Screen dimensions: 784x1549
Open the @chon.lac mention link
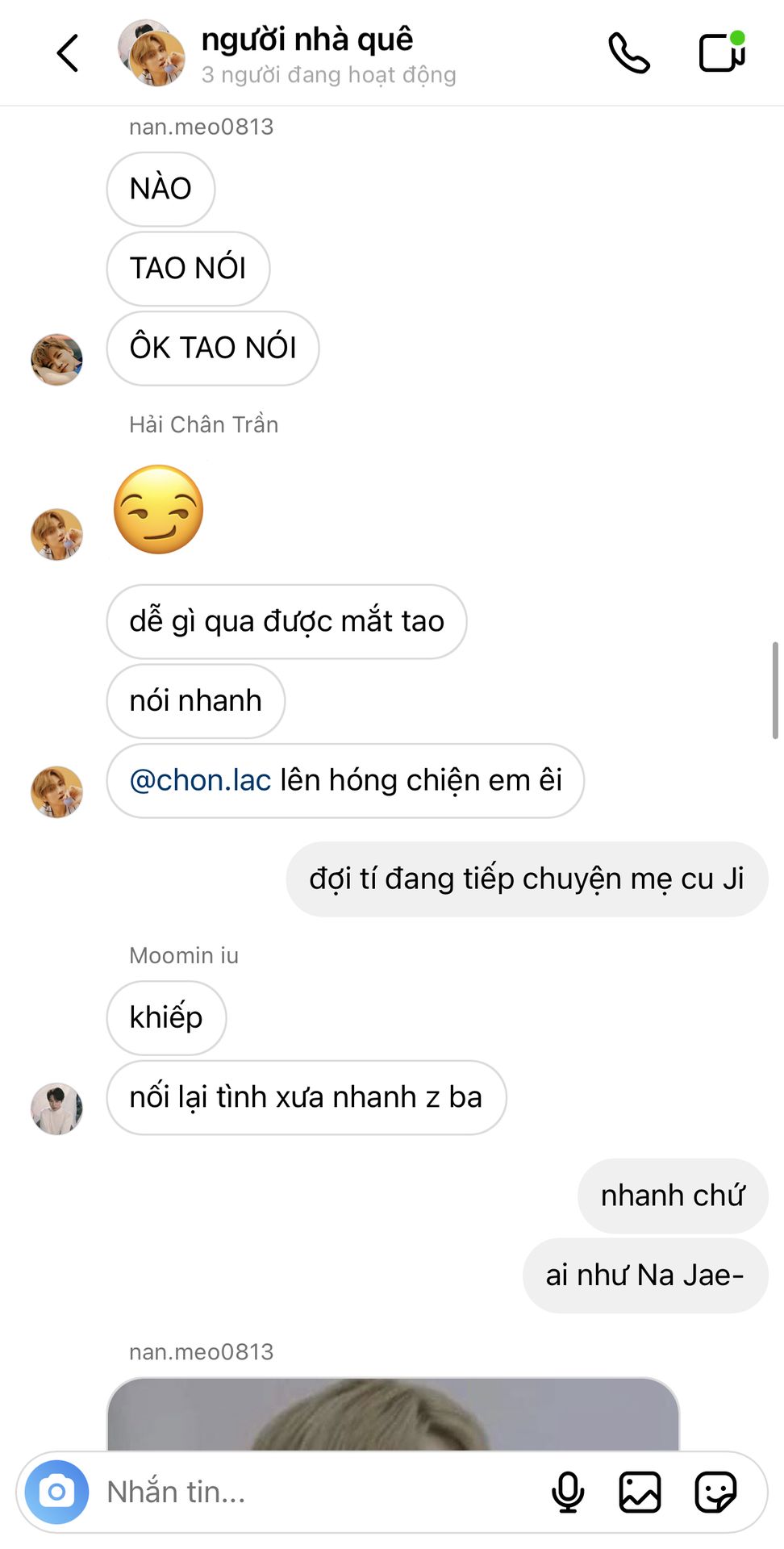[200, 780]
